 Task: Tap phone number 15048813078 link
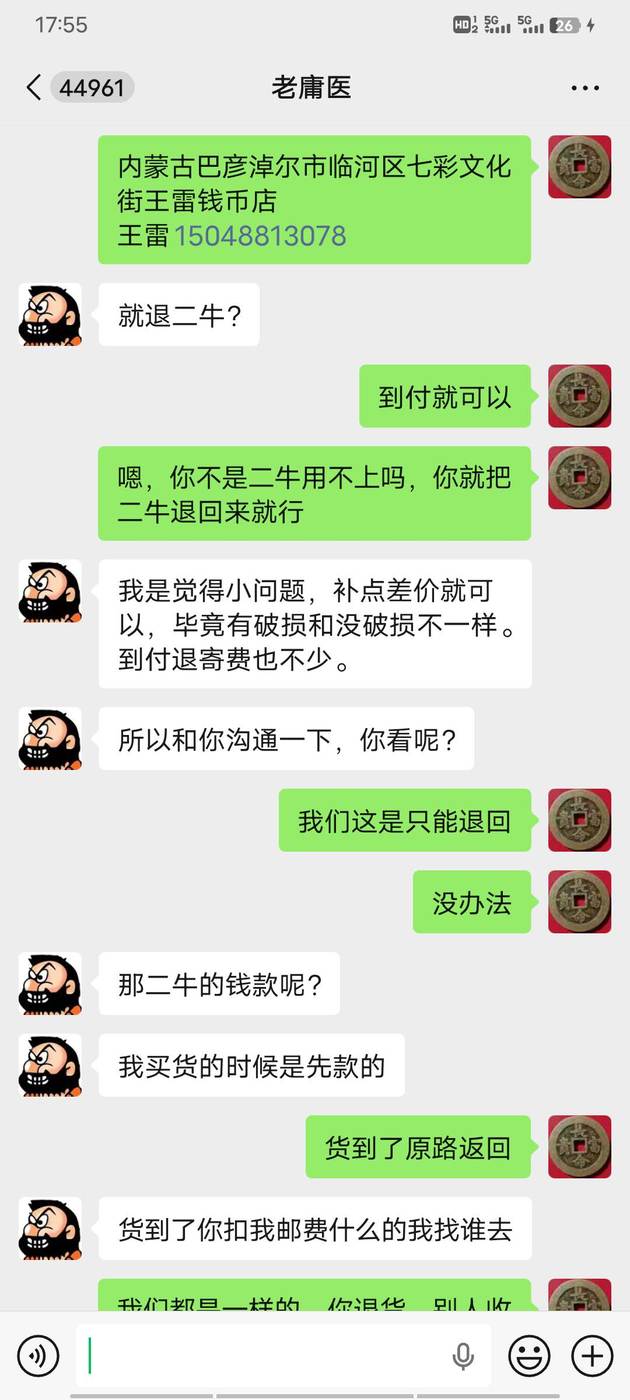coord(260,236)
